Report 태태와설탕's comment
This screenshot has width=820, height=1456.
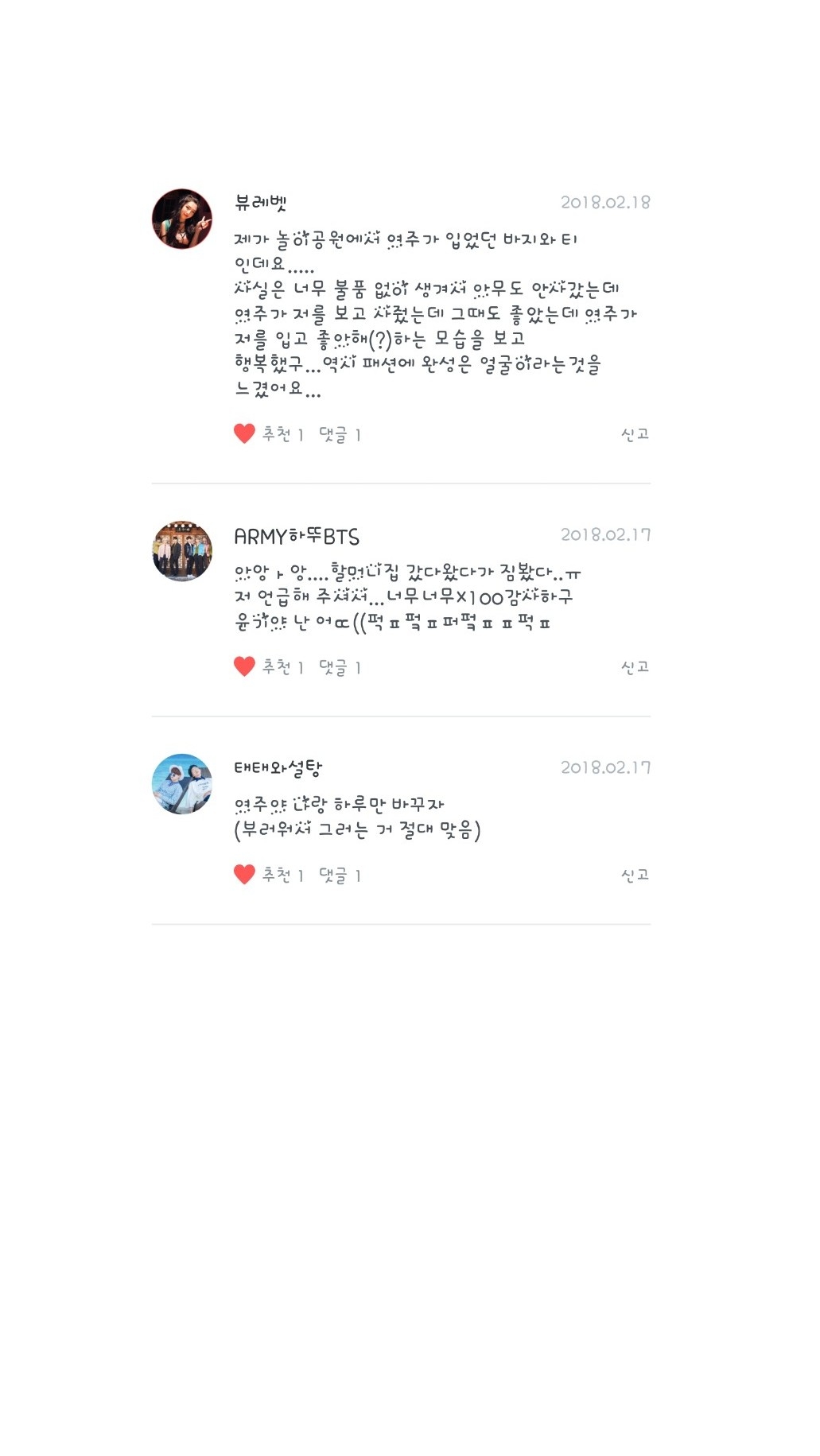coord(635,876)
